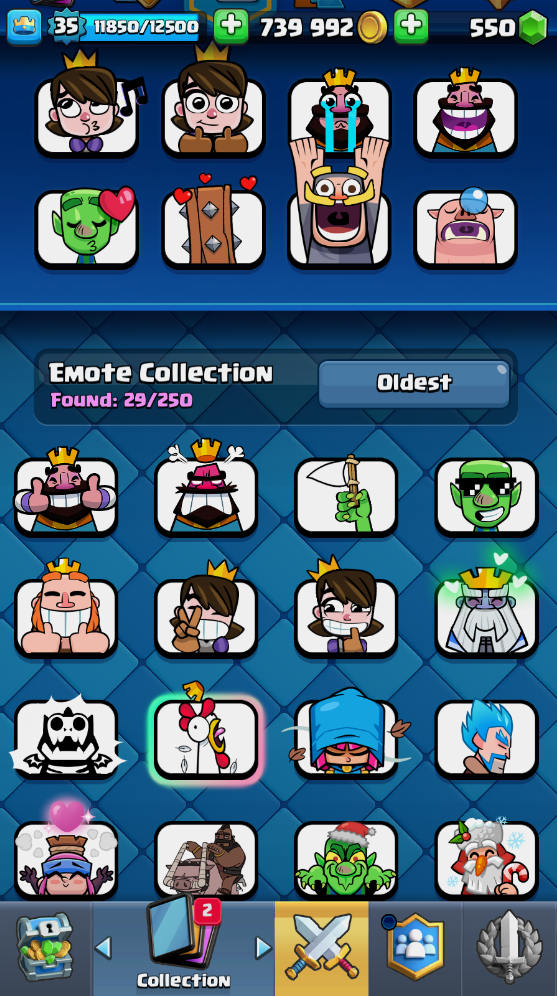
Task: Select the highlighted chicken emote
Action: [206, 738]
